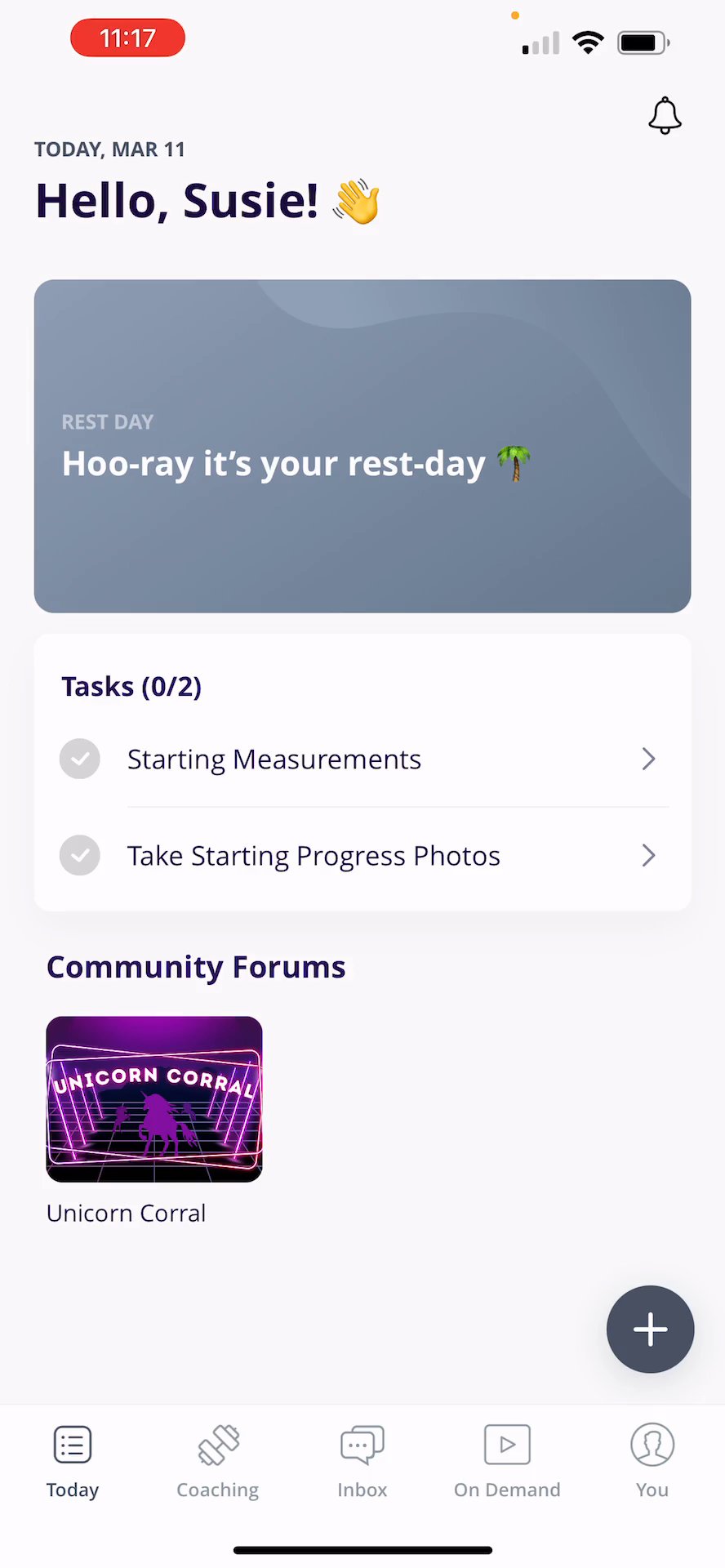Select the On Demand tab
This screenshot has width=725, height=1568.
pyautogui.click(x=507, y=1462)
